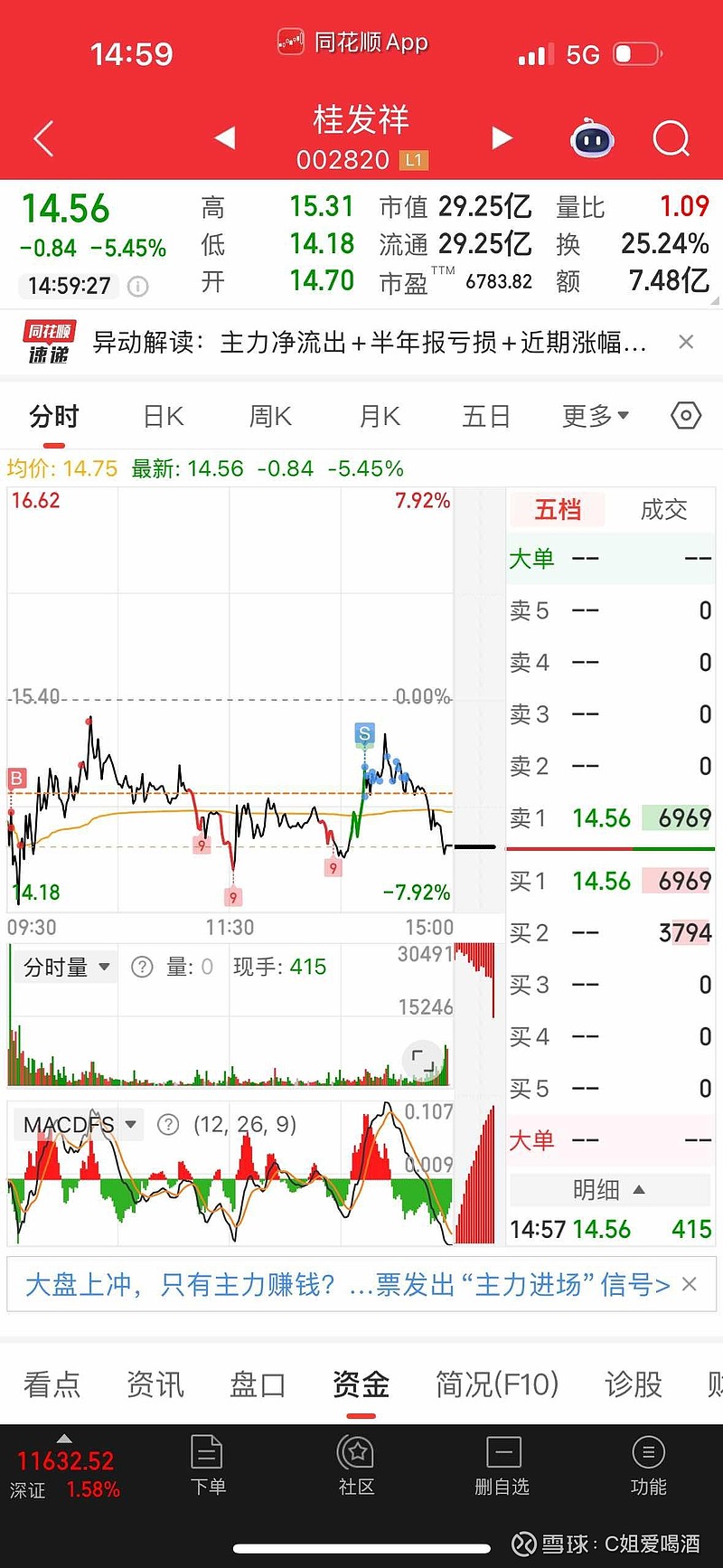Open the 分时量 indicator dropdown
Viewport: 723px width, 1568px height.
coord(66,967)
